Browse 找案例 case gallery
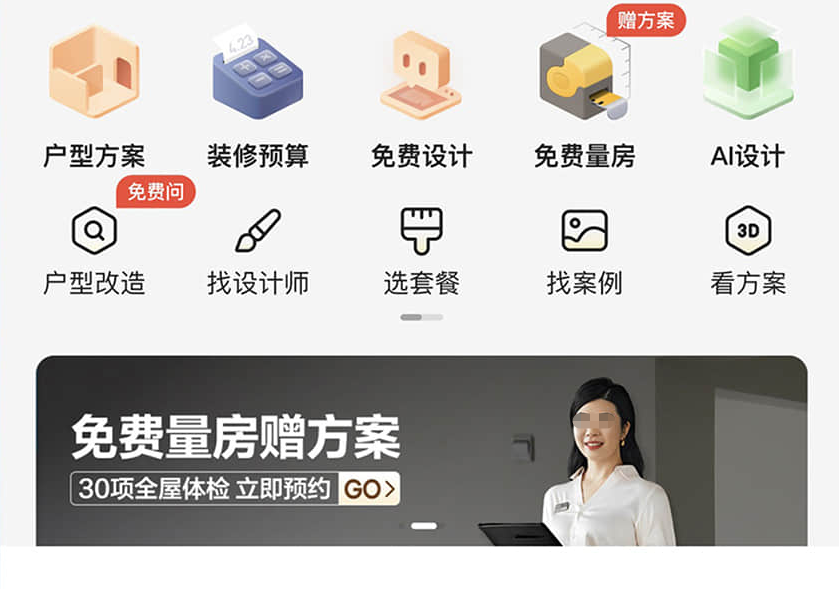This screenshot has height=589, width=839. (584, 250)
